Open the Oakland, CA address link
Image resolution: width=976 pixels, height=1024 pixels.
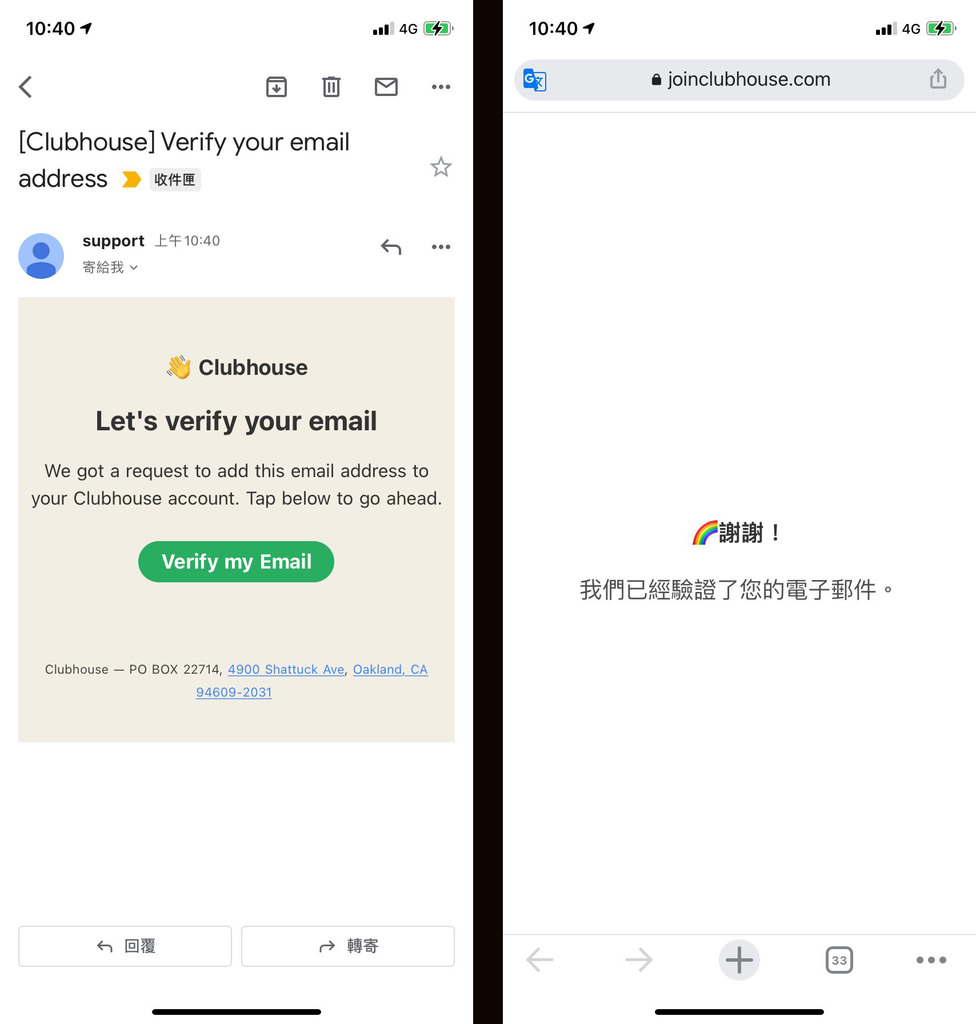pos(390,670)
